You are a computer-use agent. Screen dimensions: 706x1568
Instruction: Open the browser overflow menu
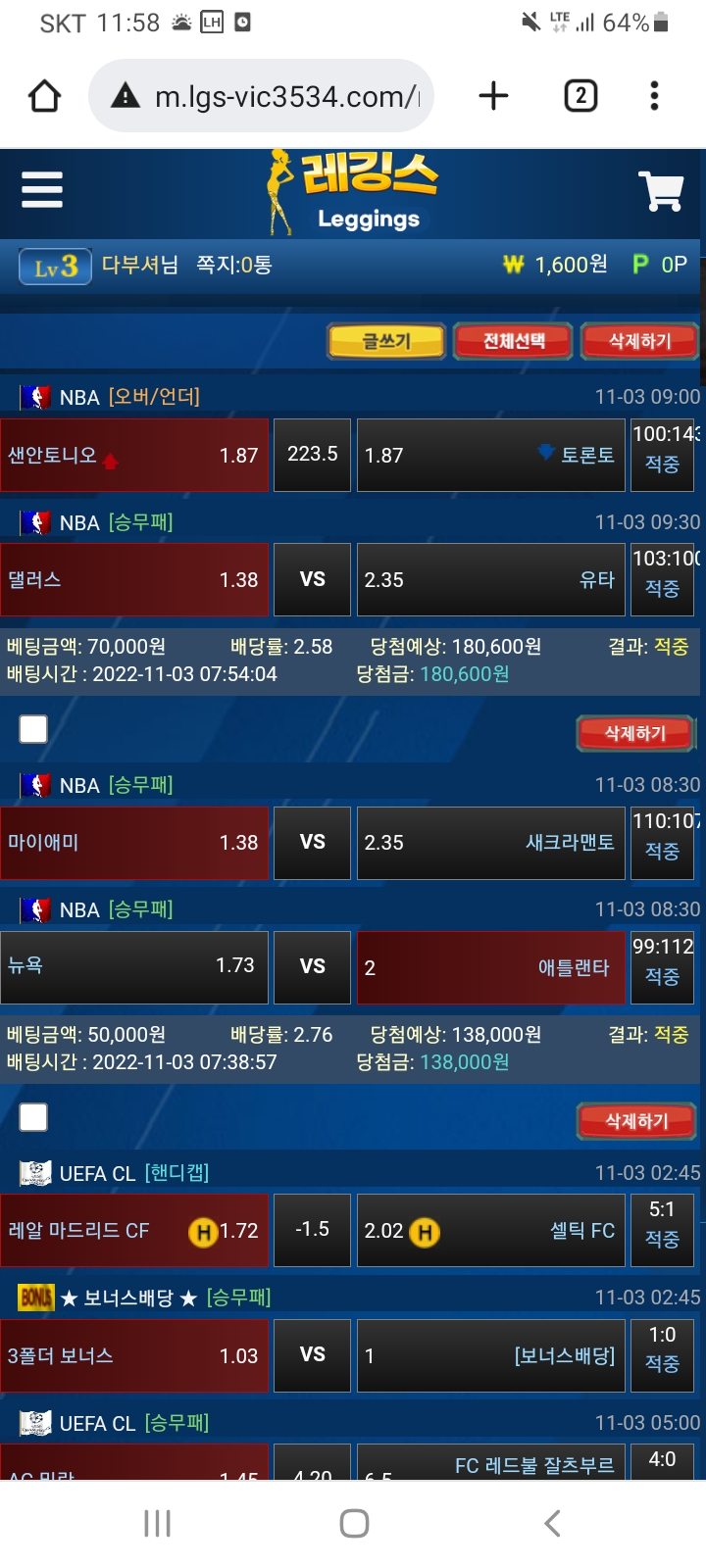point(654,96)
